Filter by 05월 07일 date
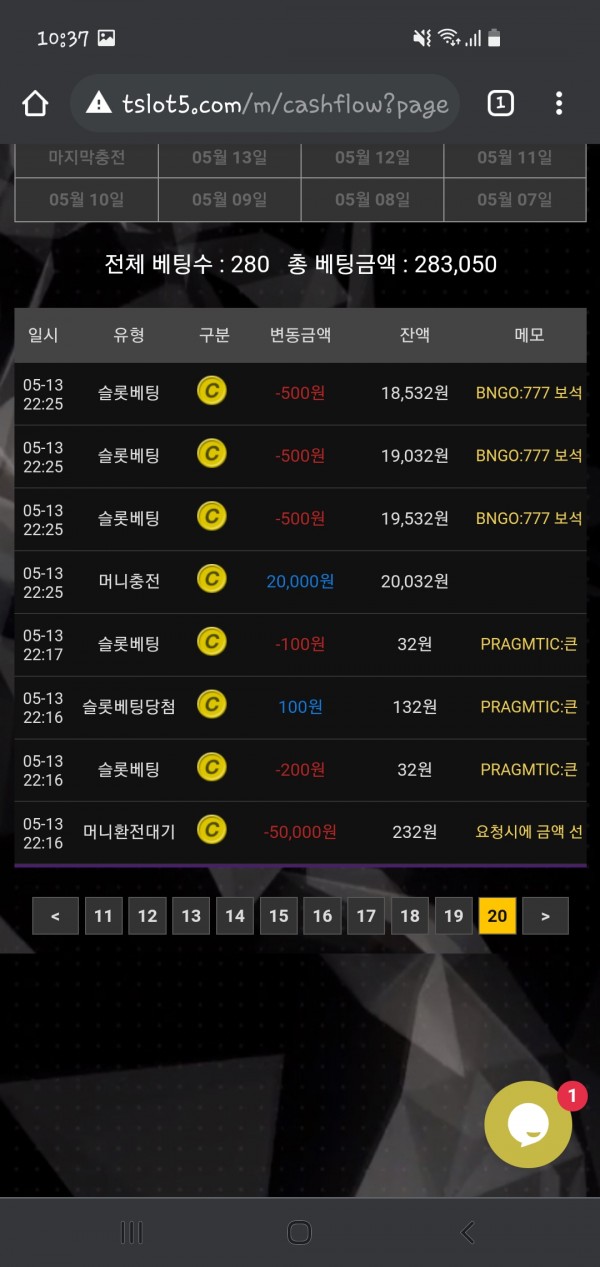The height and width of the screenshot is (1267, 600). (x=514, y=200)
